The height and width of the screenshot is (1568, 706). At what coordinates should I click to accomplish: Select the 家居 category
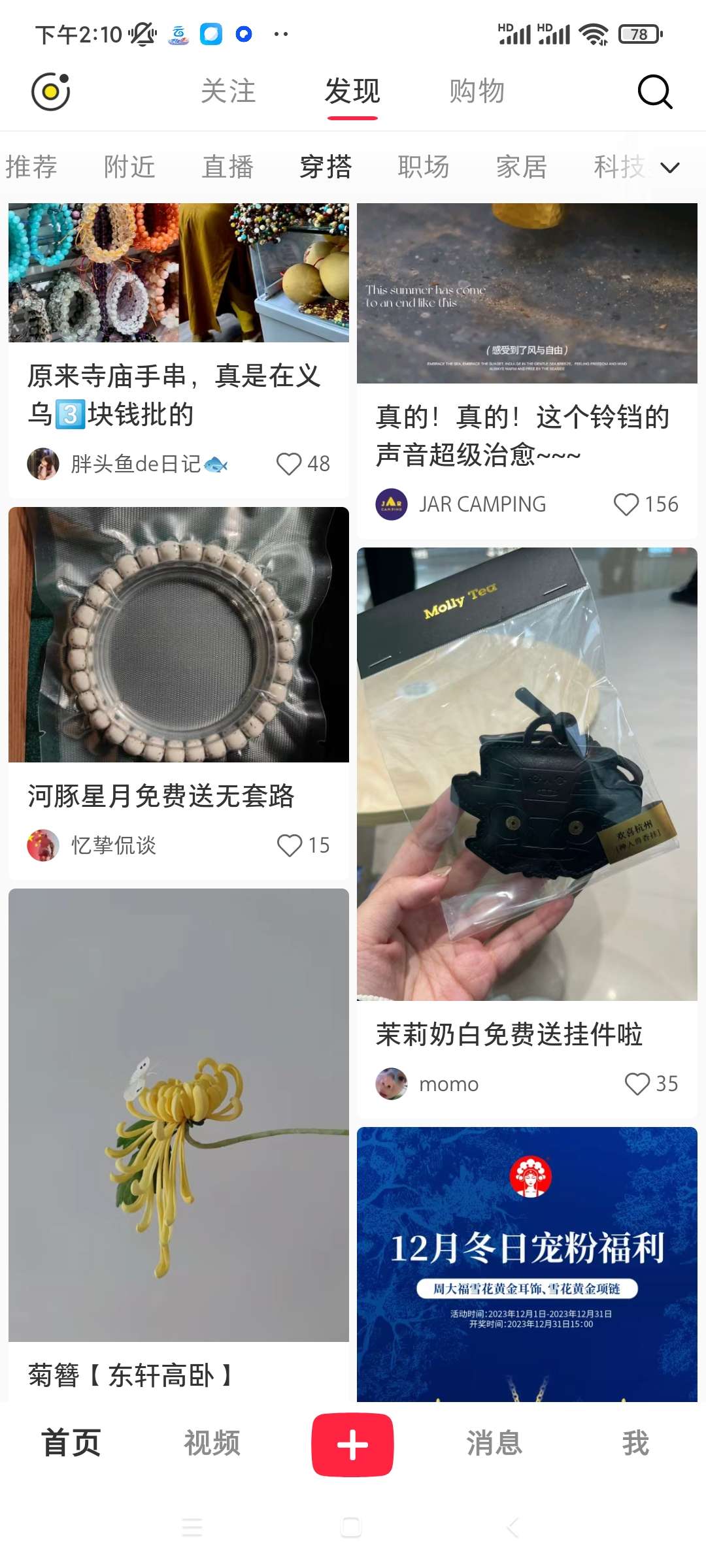point(522,167)
